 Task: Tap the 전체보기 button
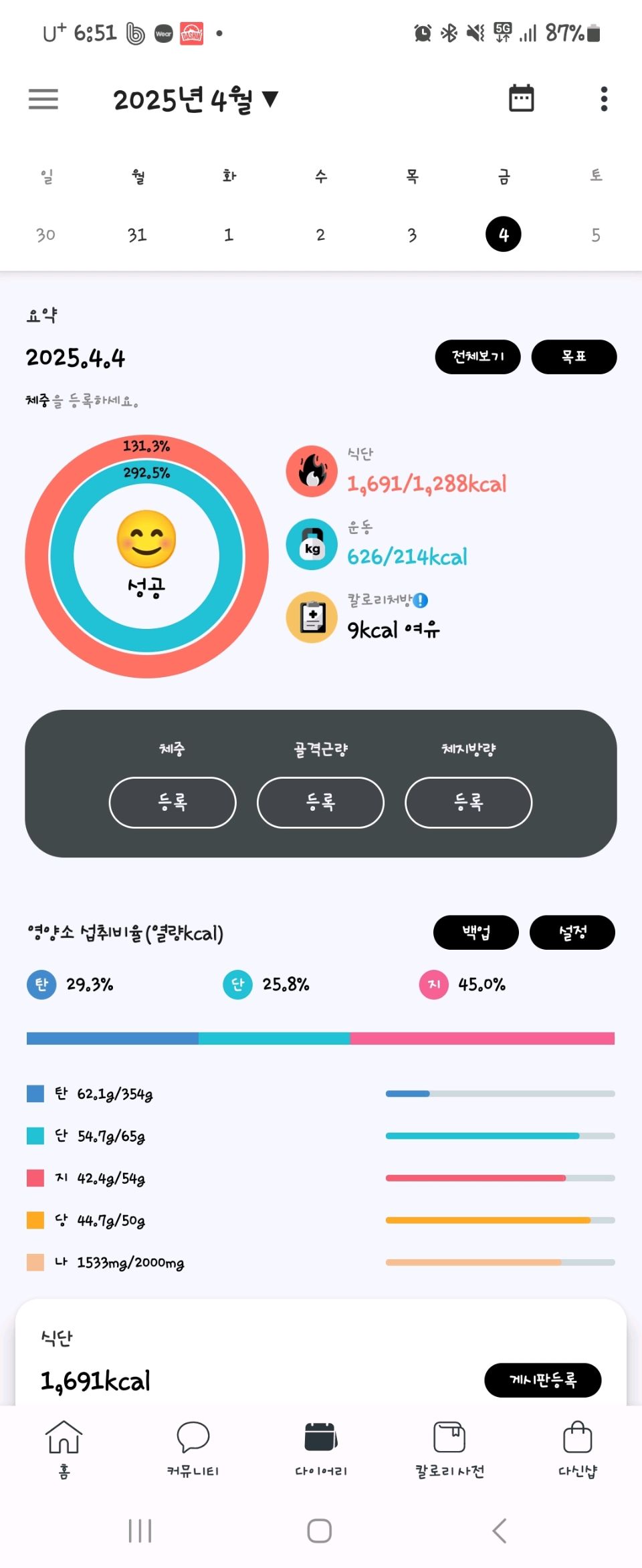point(477,356)
